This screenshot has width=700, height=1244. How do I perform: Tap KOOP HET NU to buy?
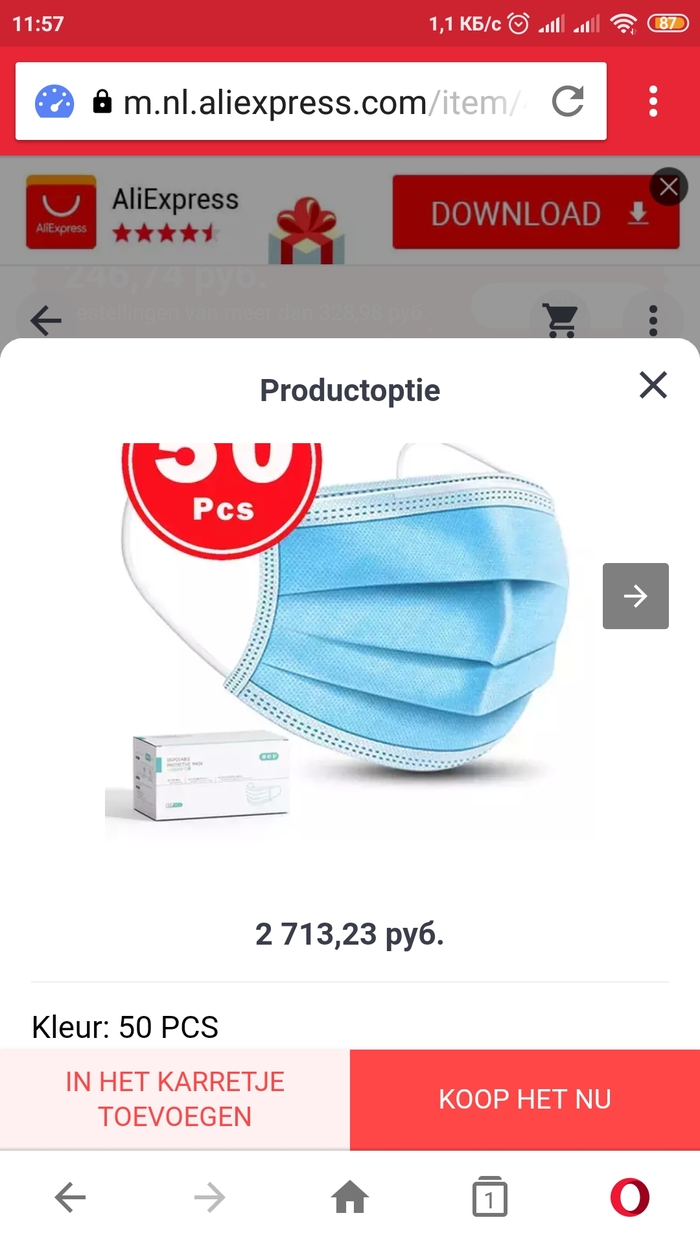524,1099
